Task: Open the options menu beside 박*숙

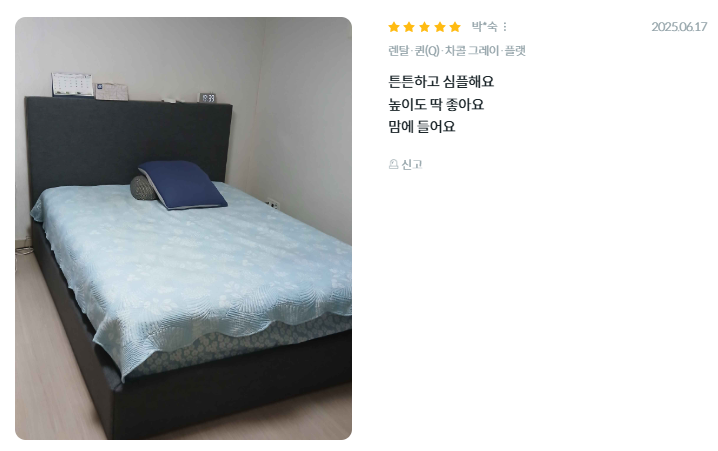Action: 505,27
